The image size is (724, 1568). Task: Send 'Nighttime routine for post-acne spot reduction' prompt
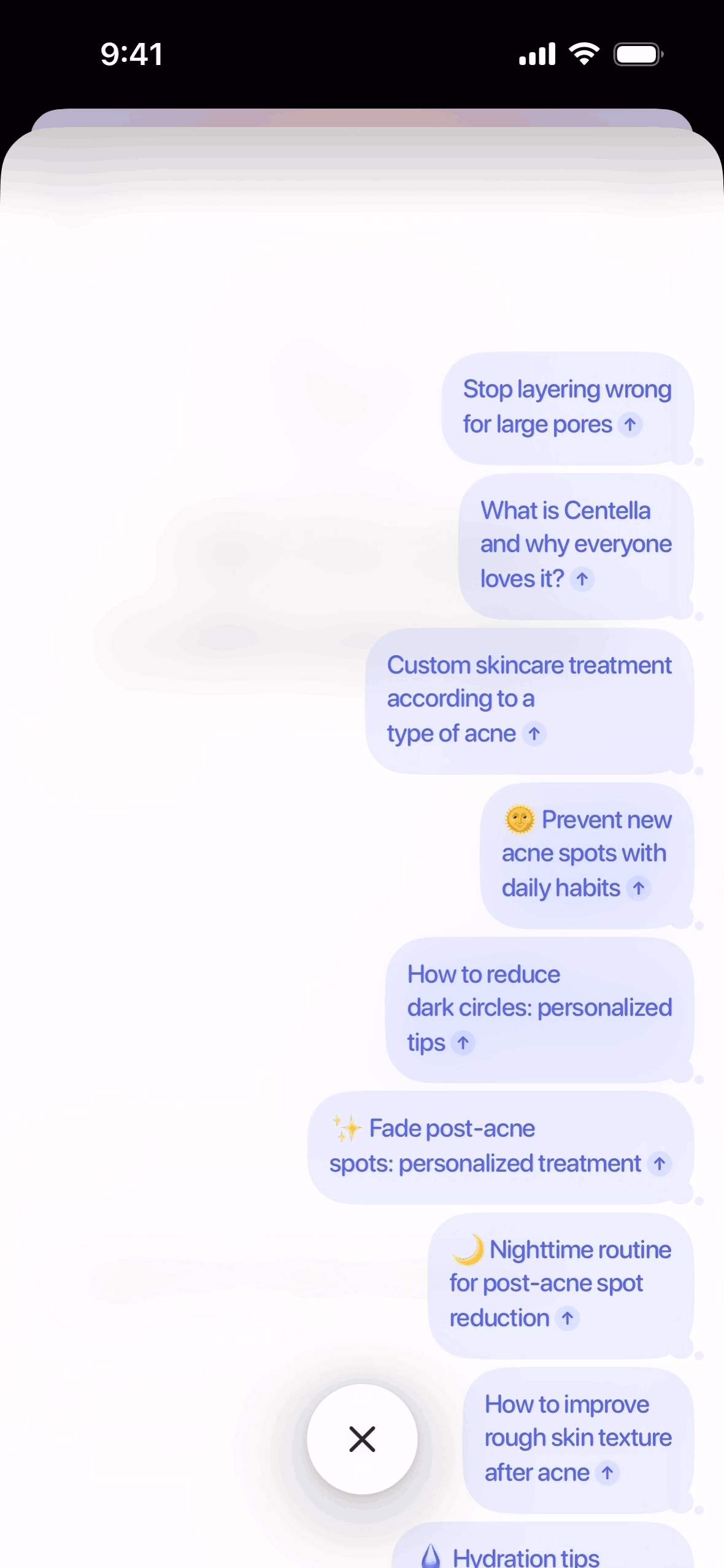pyautogui.click(x=560, y=1283)
